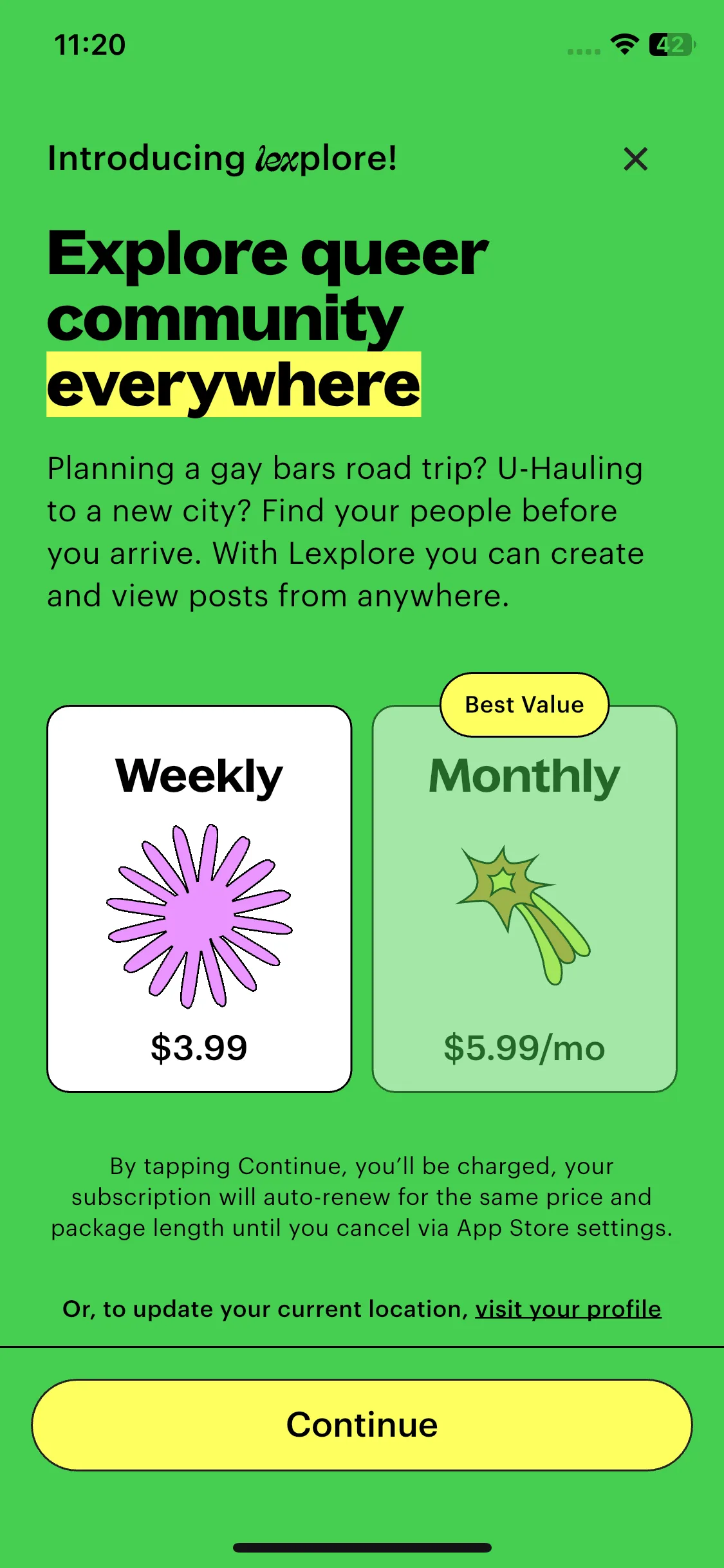Select the Weekly $3.99 plan
This screenshot has height=1568, width=724.
[x=200, y=899]
